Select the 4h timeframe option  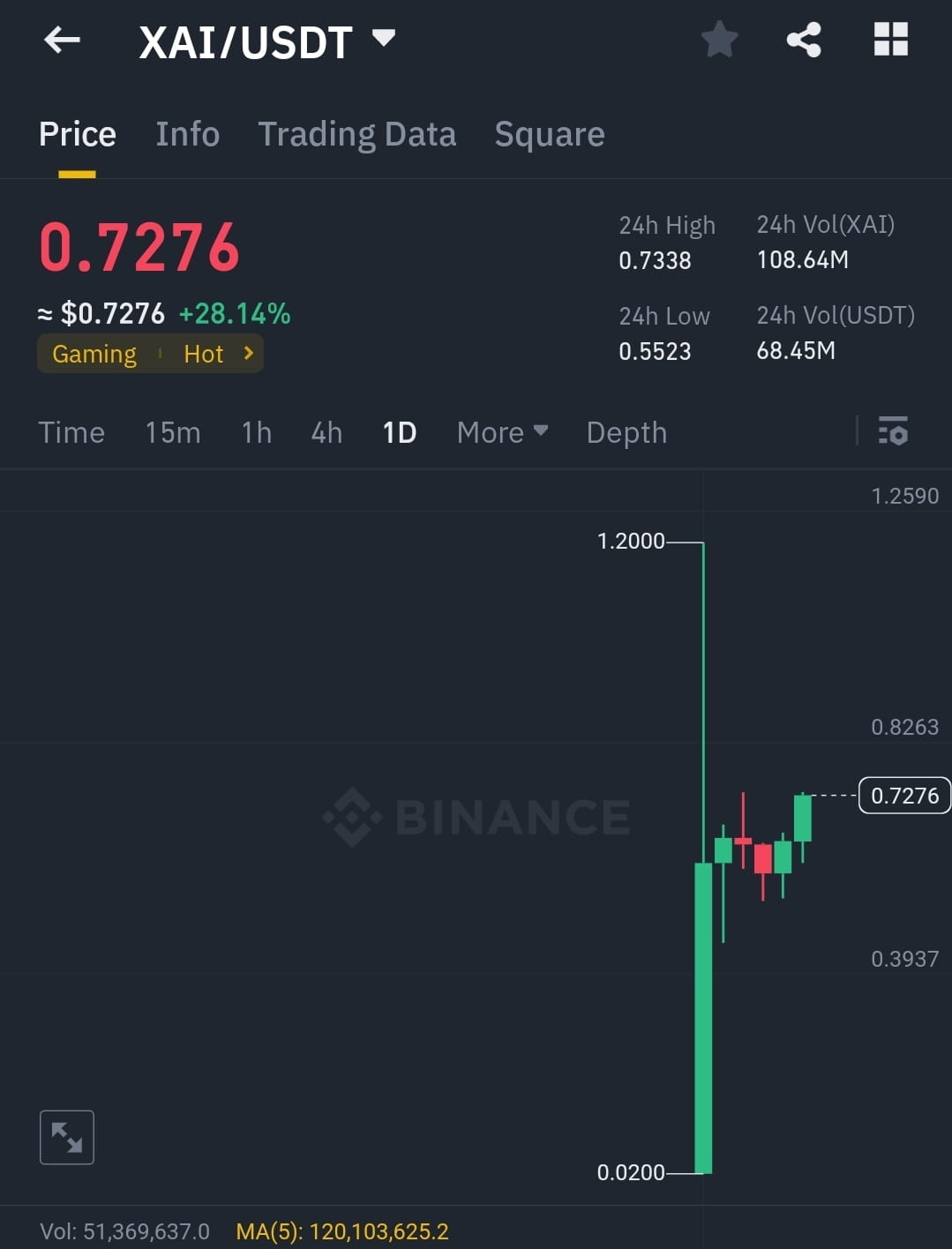click(x=326, y=432)
